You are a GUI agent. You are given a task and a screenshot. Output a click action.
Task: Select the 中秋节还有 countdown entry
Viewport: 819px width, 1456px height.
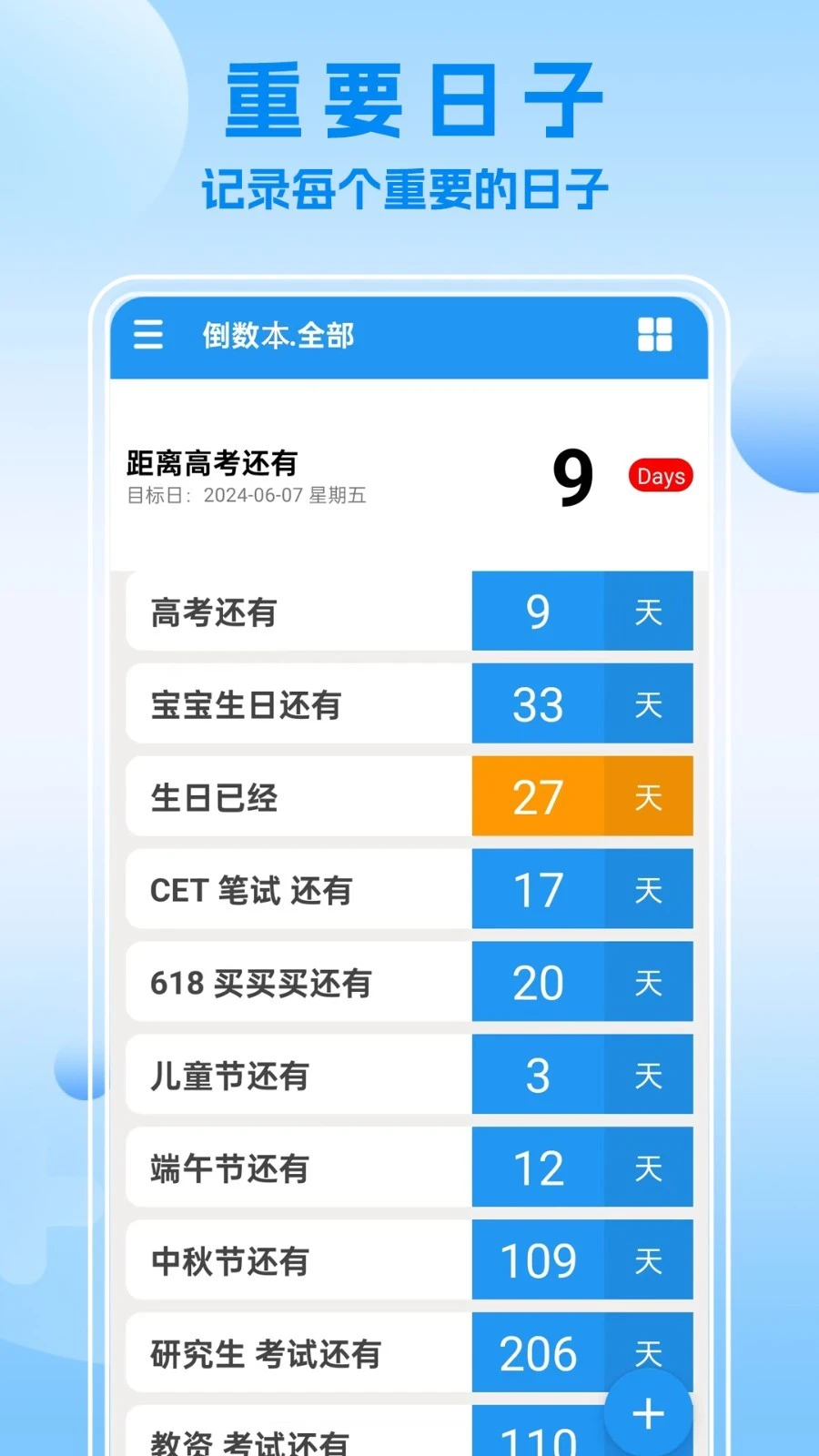pyautogui.click(x=273, y=1261)
